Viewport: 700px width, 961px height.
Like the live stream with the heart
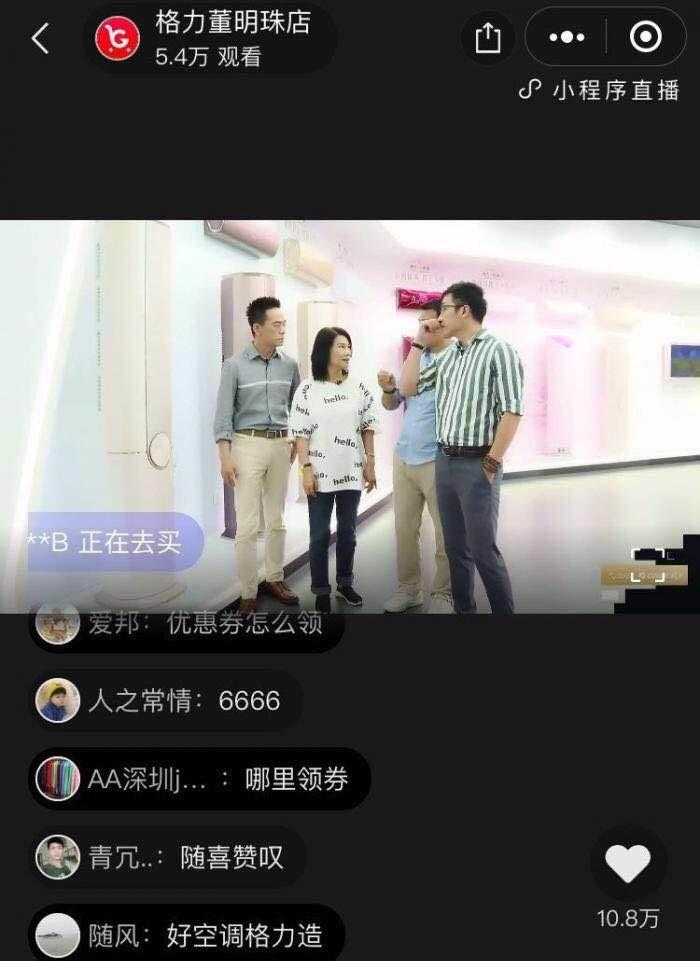(x=628, y=863)
